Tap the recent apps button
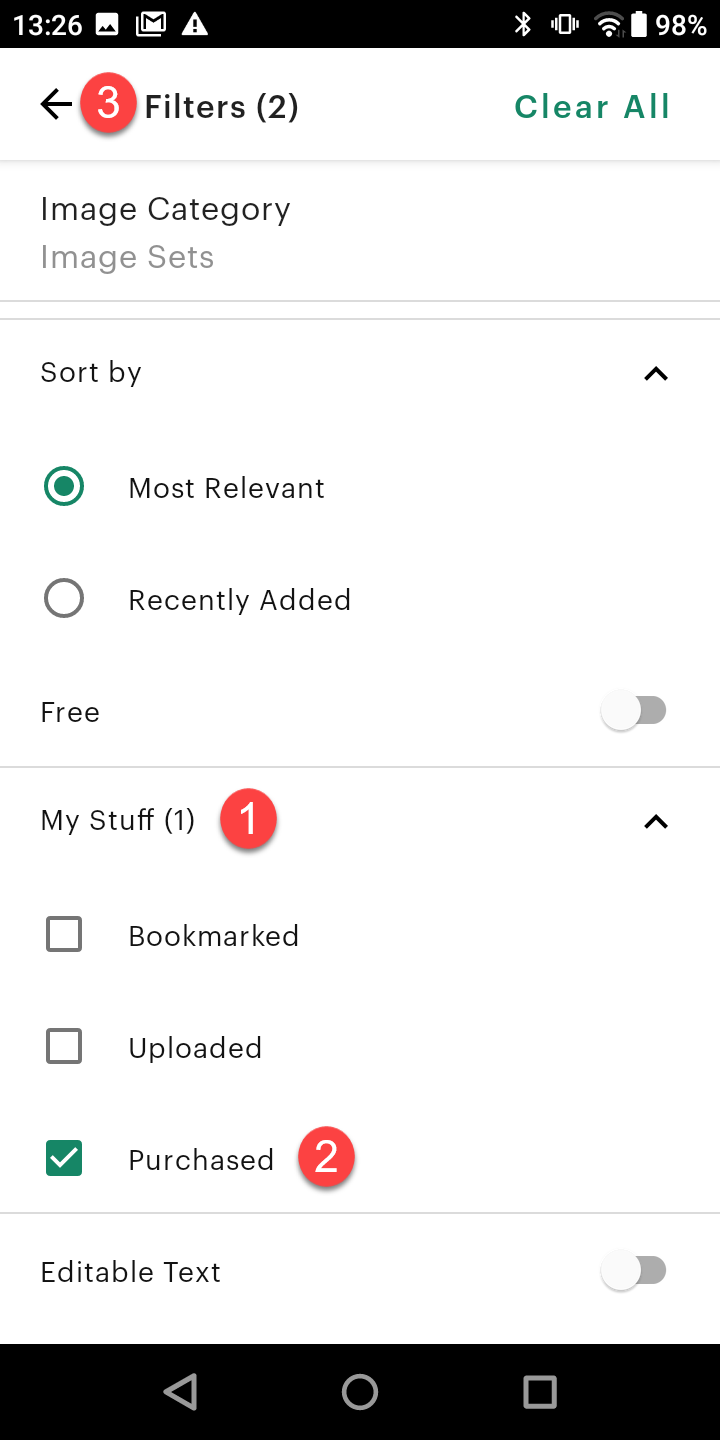Image resolution: width=720 pixels, height=1440 pixels. point(540,1391)
